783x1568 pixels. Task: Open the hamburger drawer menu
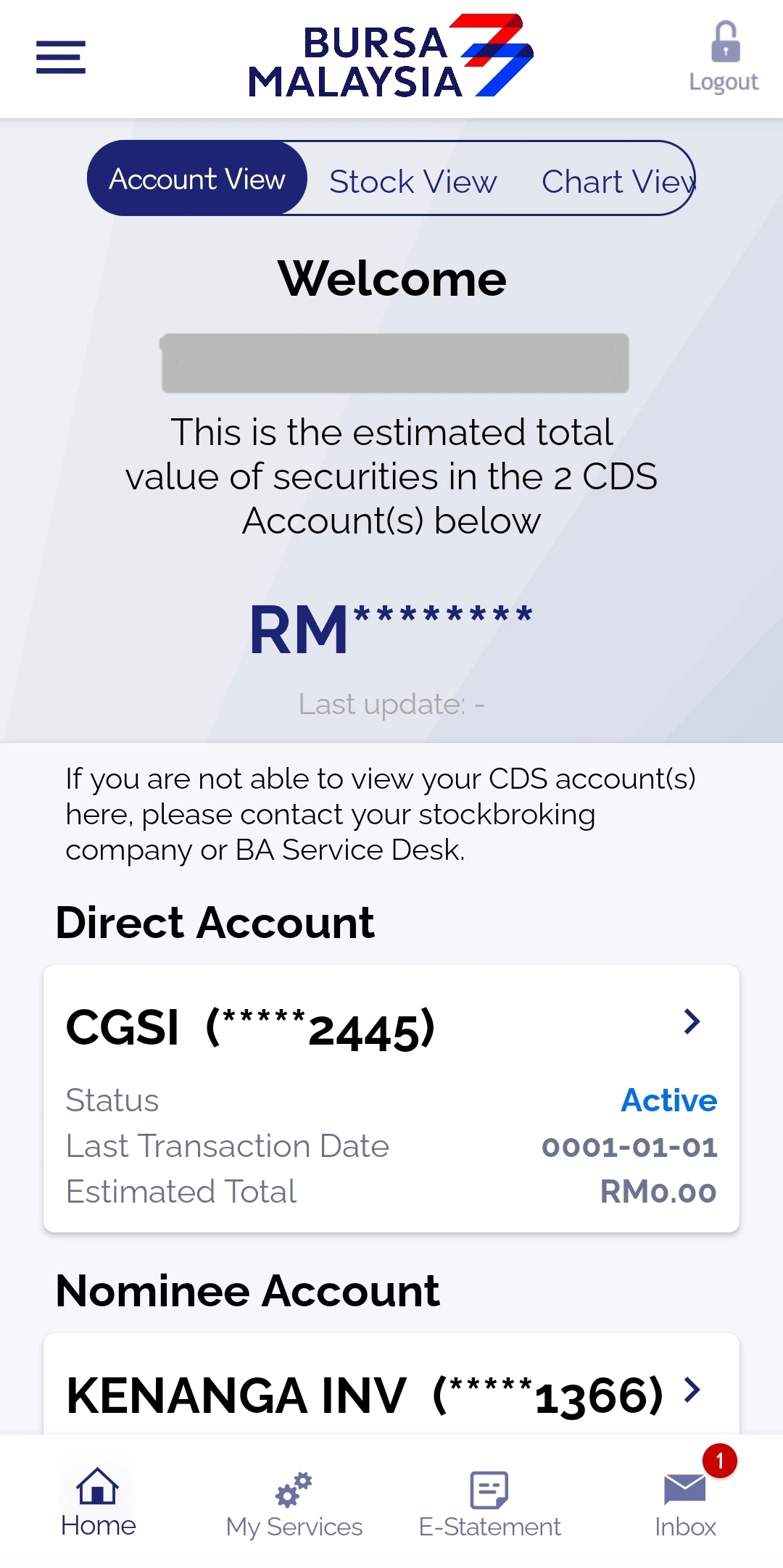[61, 57]
